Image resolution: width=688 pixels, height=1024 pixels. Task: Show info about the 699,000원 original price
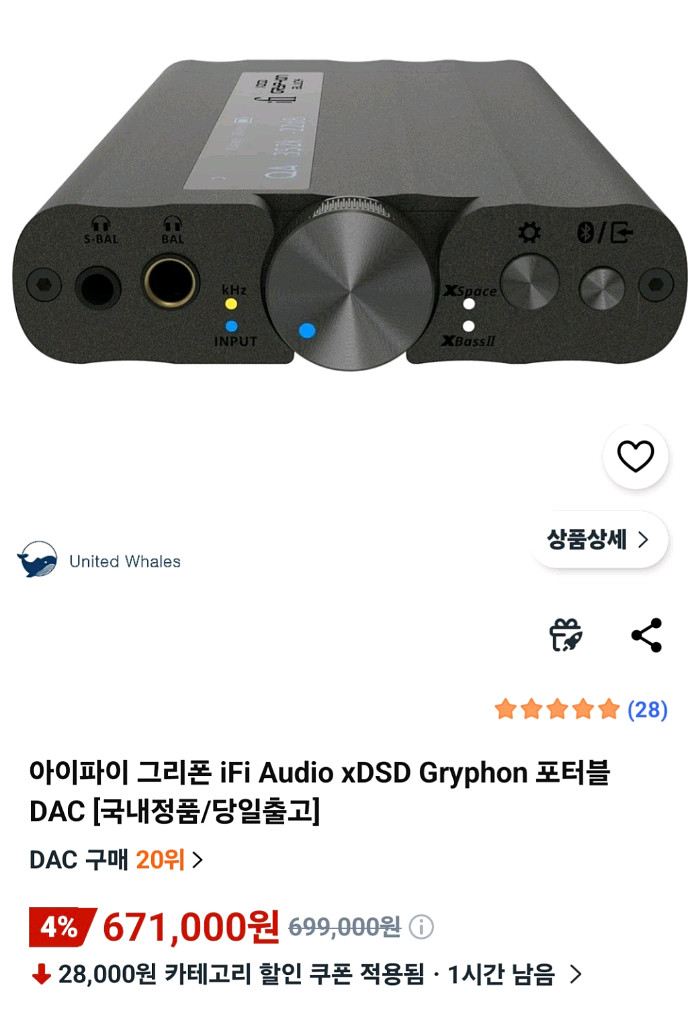point(422,927)
